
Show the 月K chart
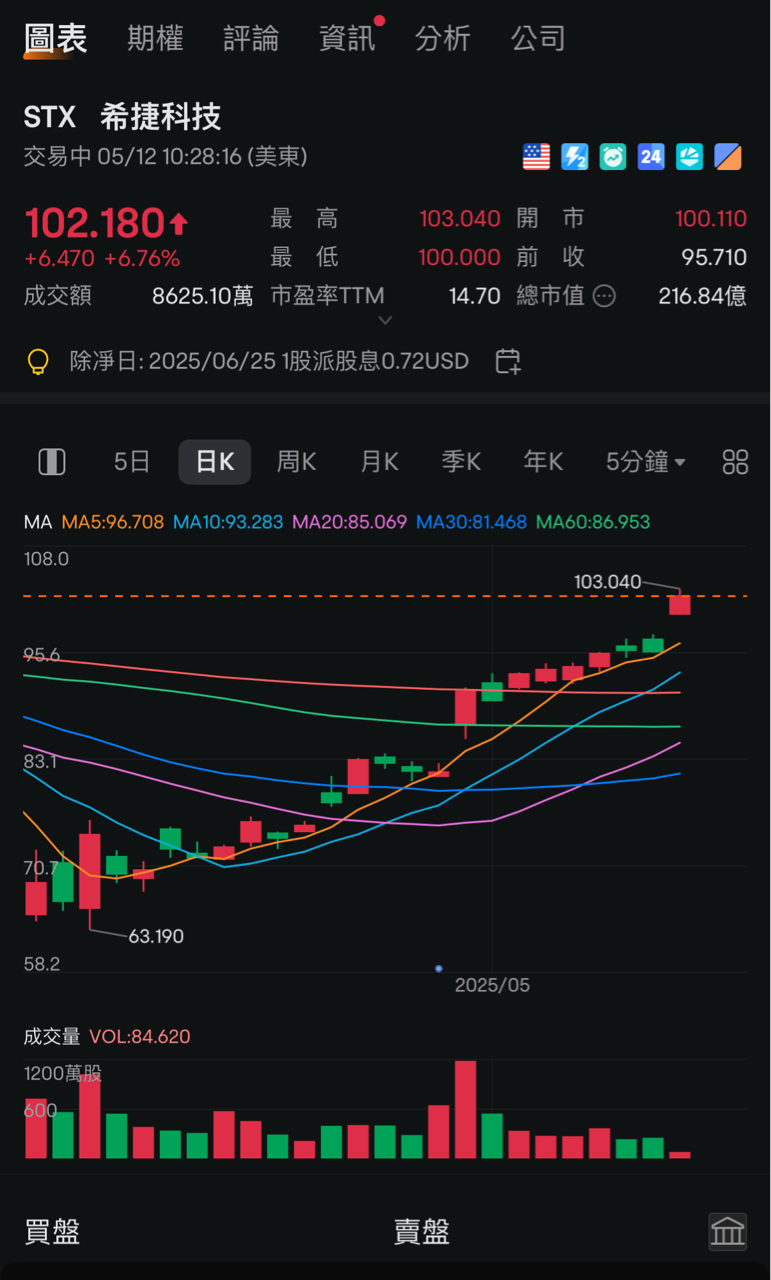pyautogui.click(x=379, y=462)
